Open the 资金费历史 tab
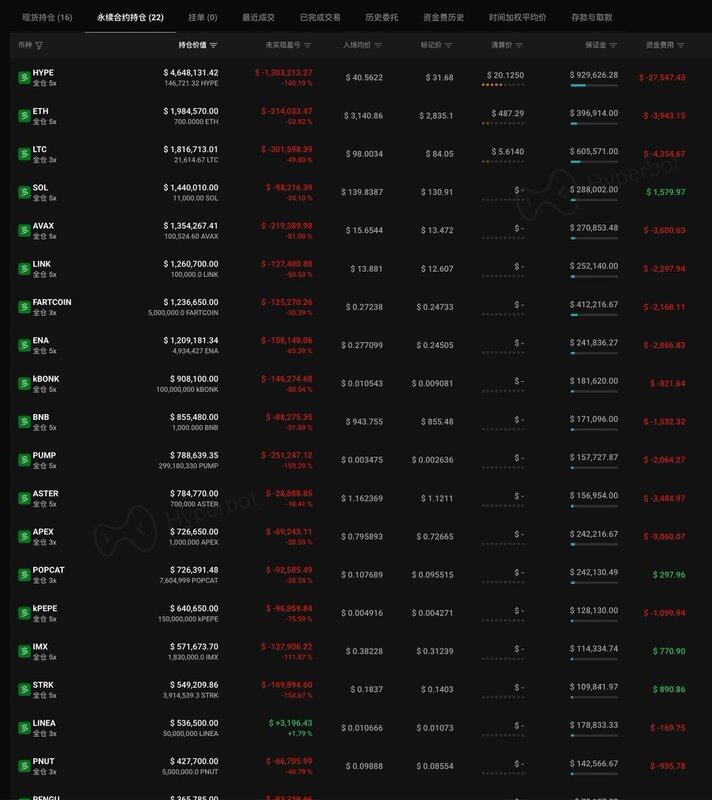 [442, 17]
